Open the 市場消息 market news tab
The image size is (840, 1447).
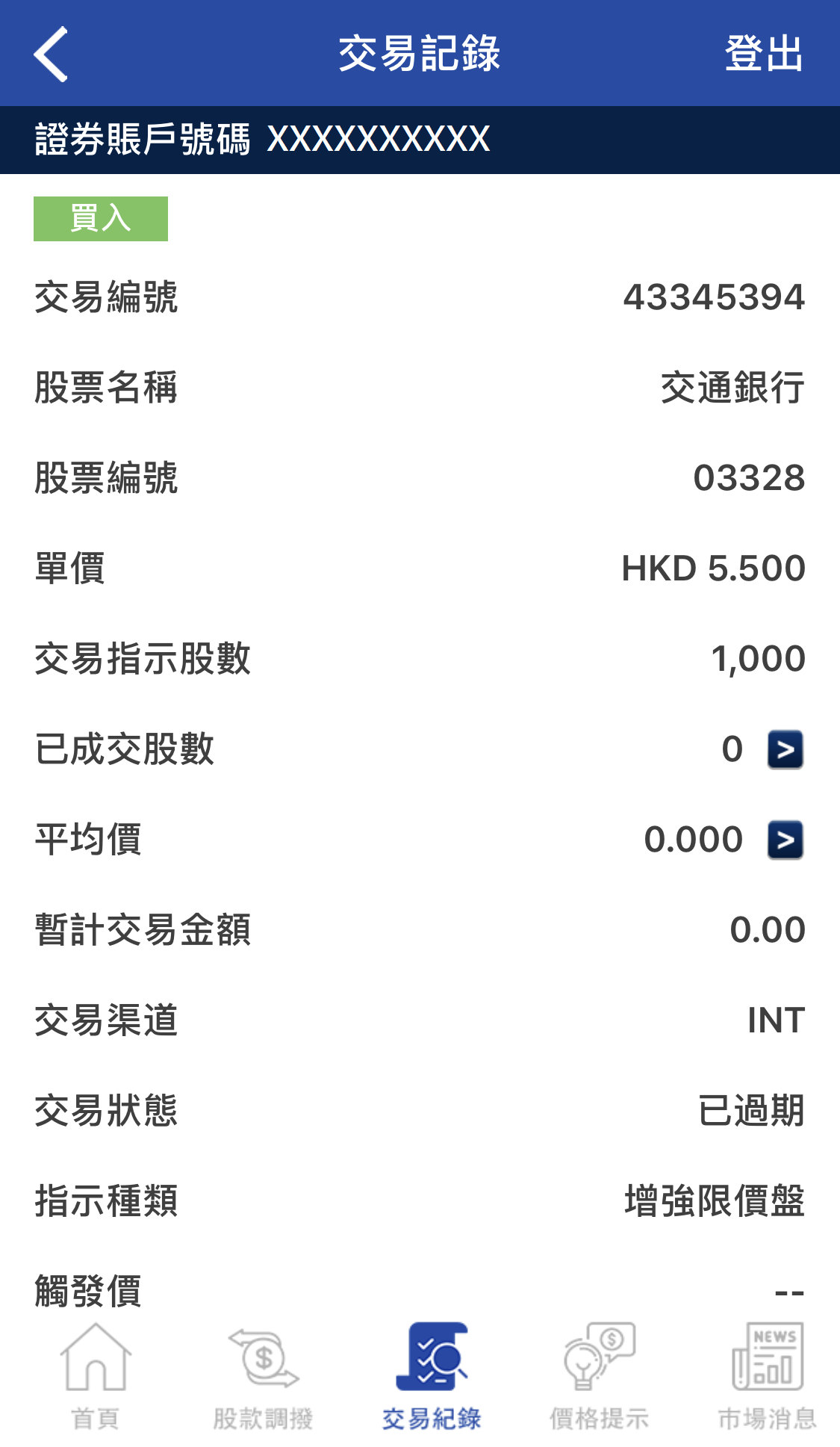pos(767,1376)
